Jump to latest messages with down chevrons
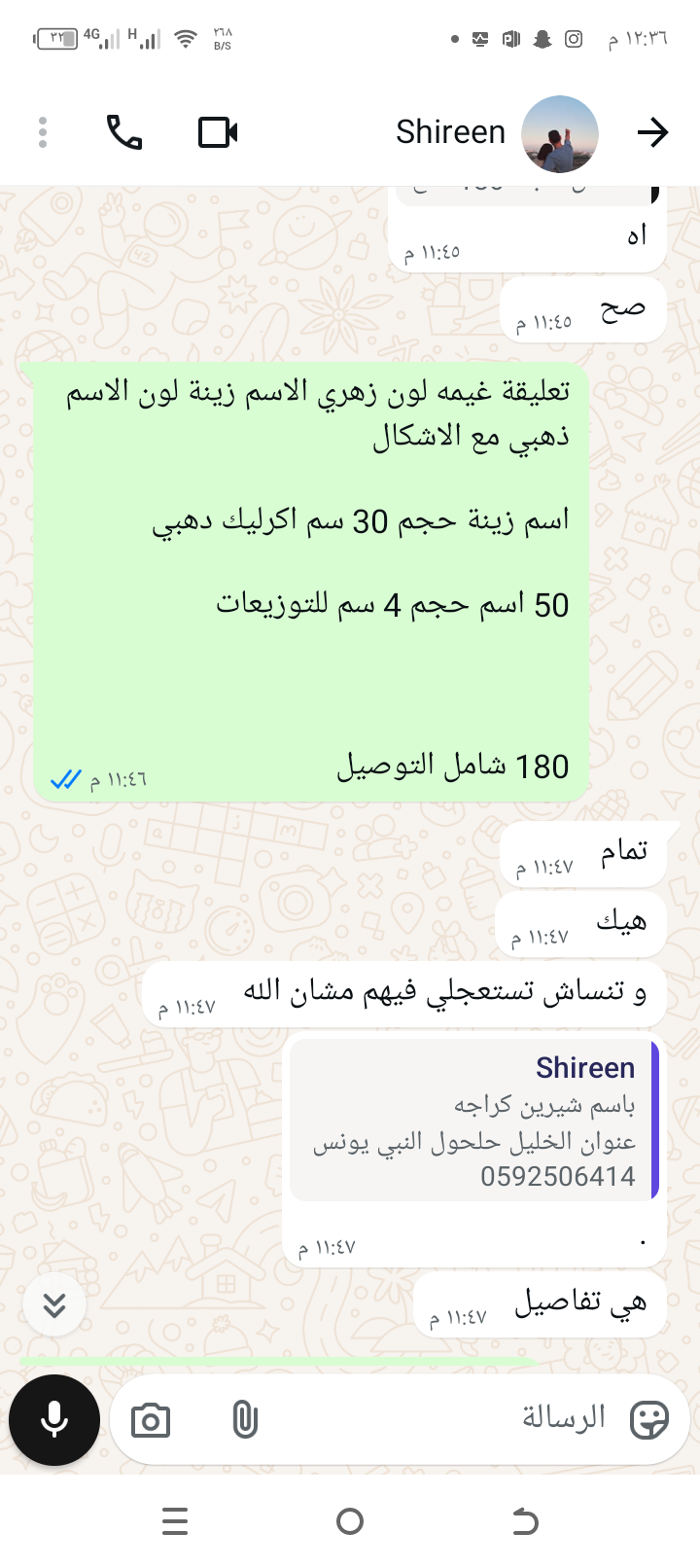 point(54,1304)
